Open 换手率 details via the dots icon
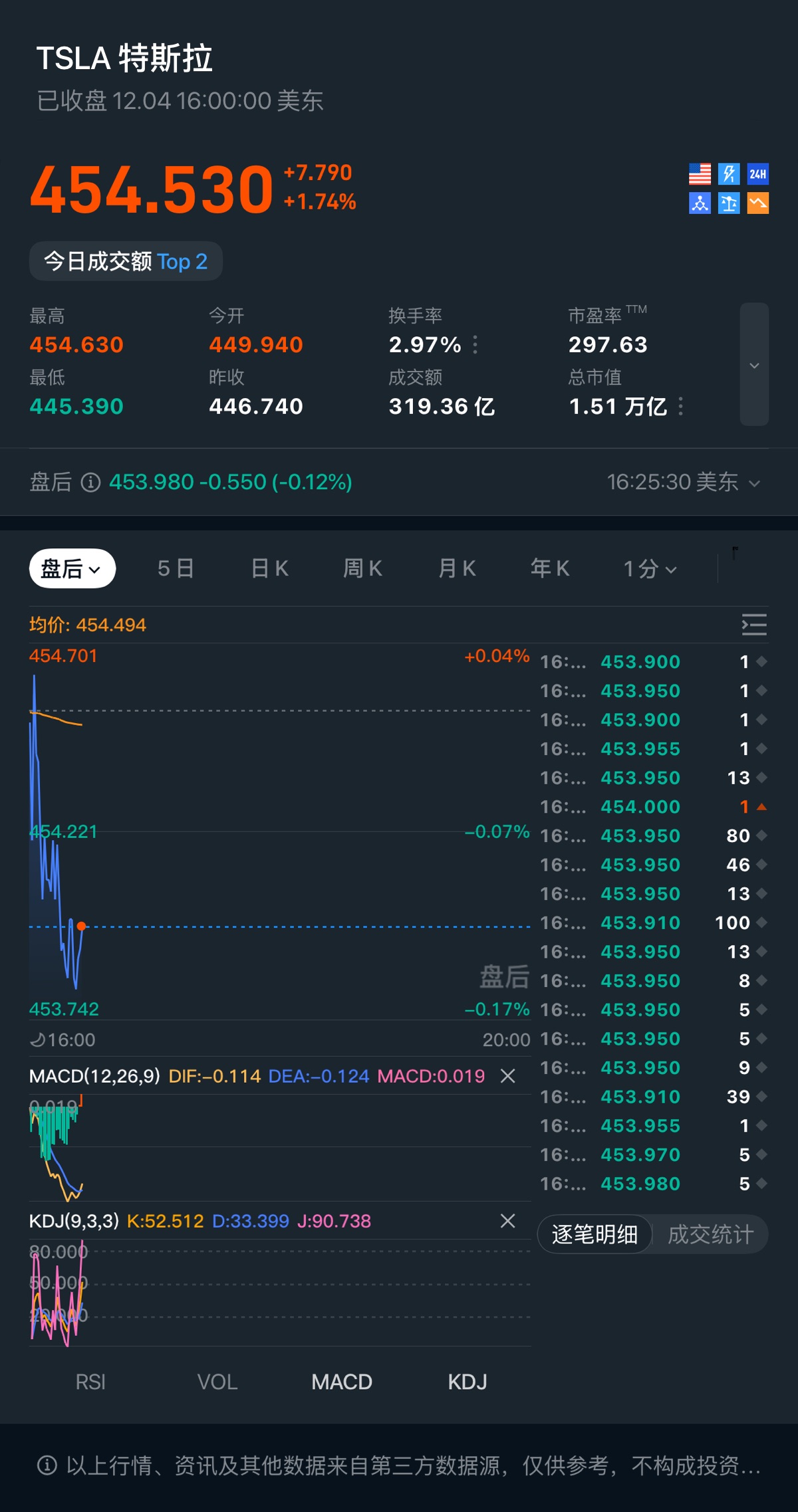Image resolution: width=798 pixels, height=1512 pixels. (475, 345)
